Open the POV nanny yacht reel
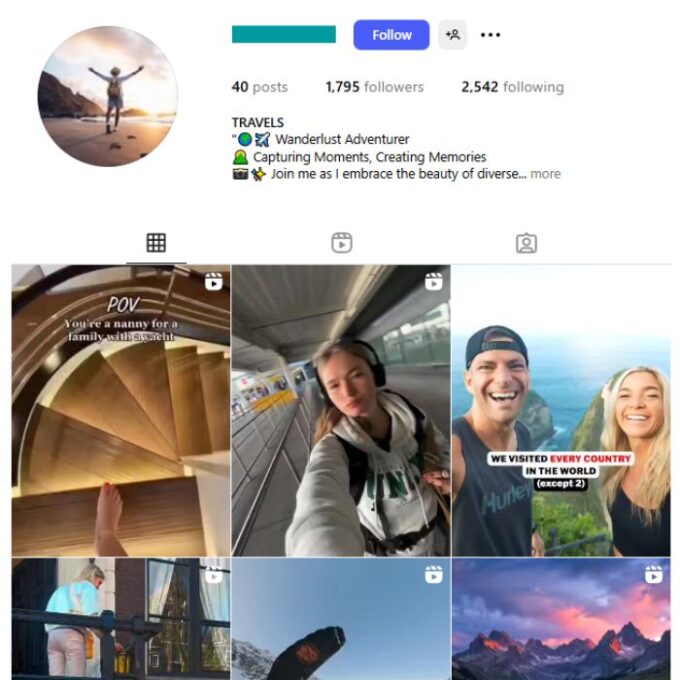 [x=120, y=410]
